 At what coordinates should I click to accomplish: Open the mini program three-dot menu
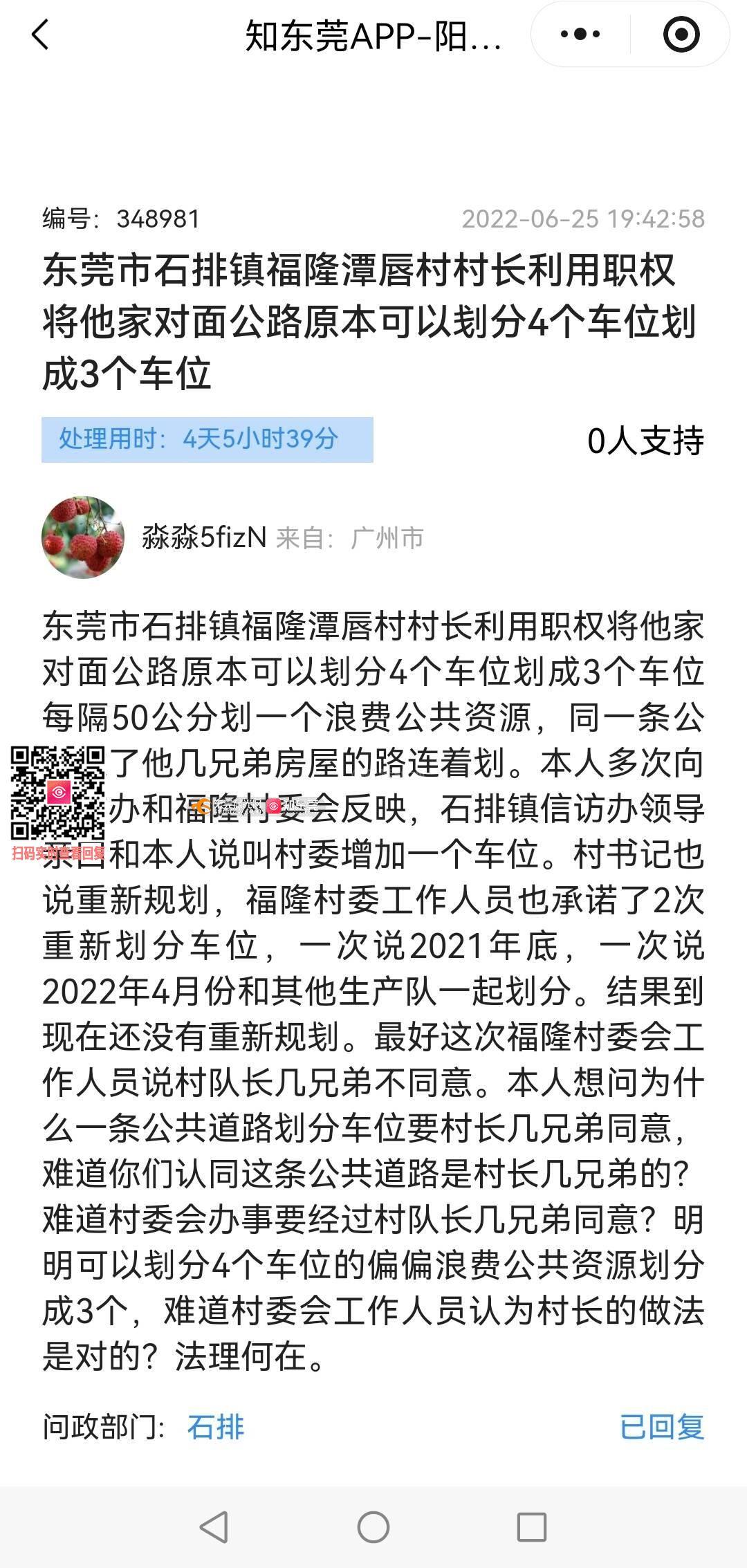[x=580, y=34]
